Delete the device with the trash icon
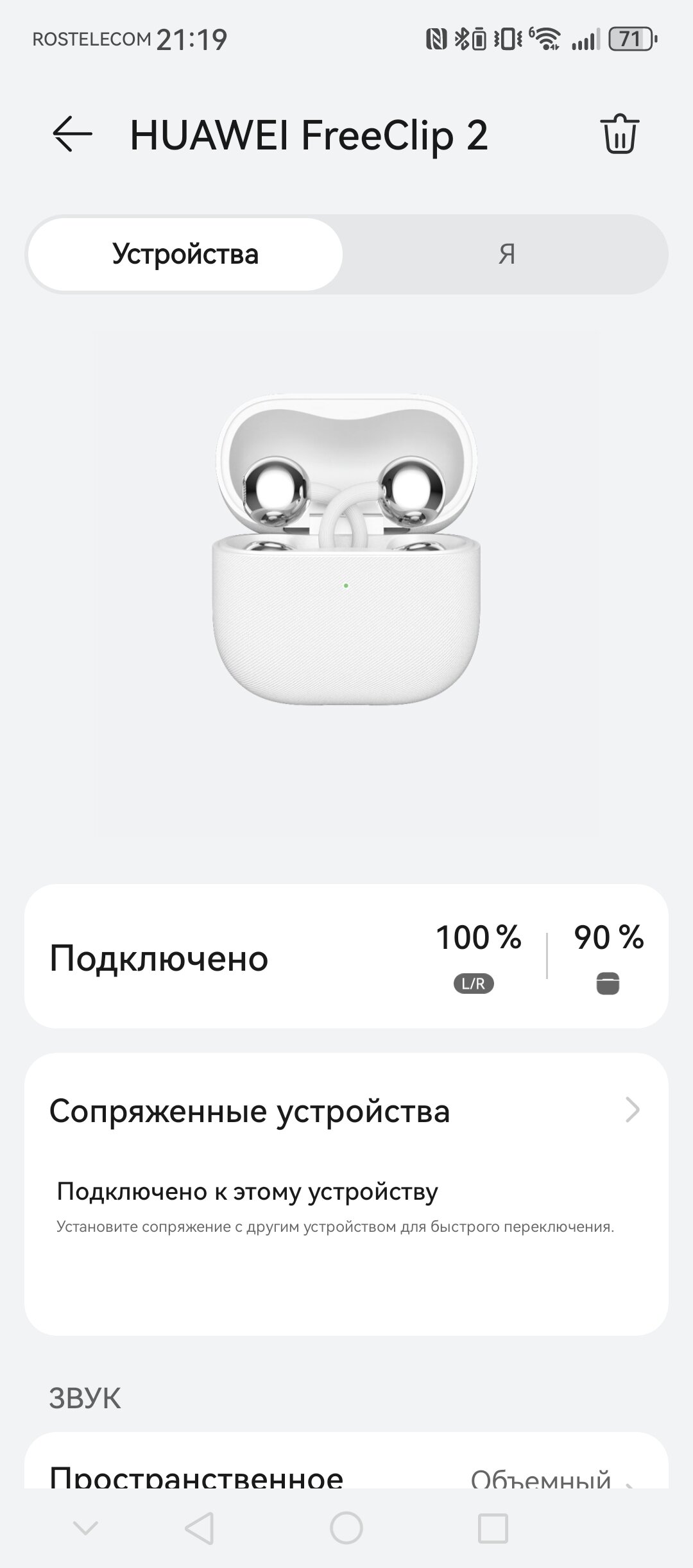 [619, 134]
